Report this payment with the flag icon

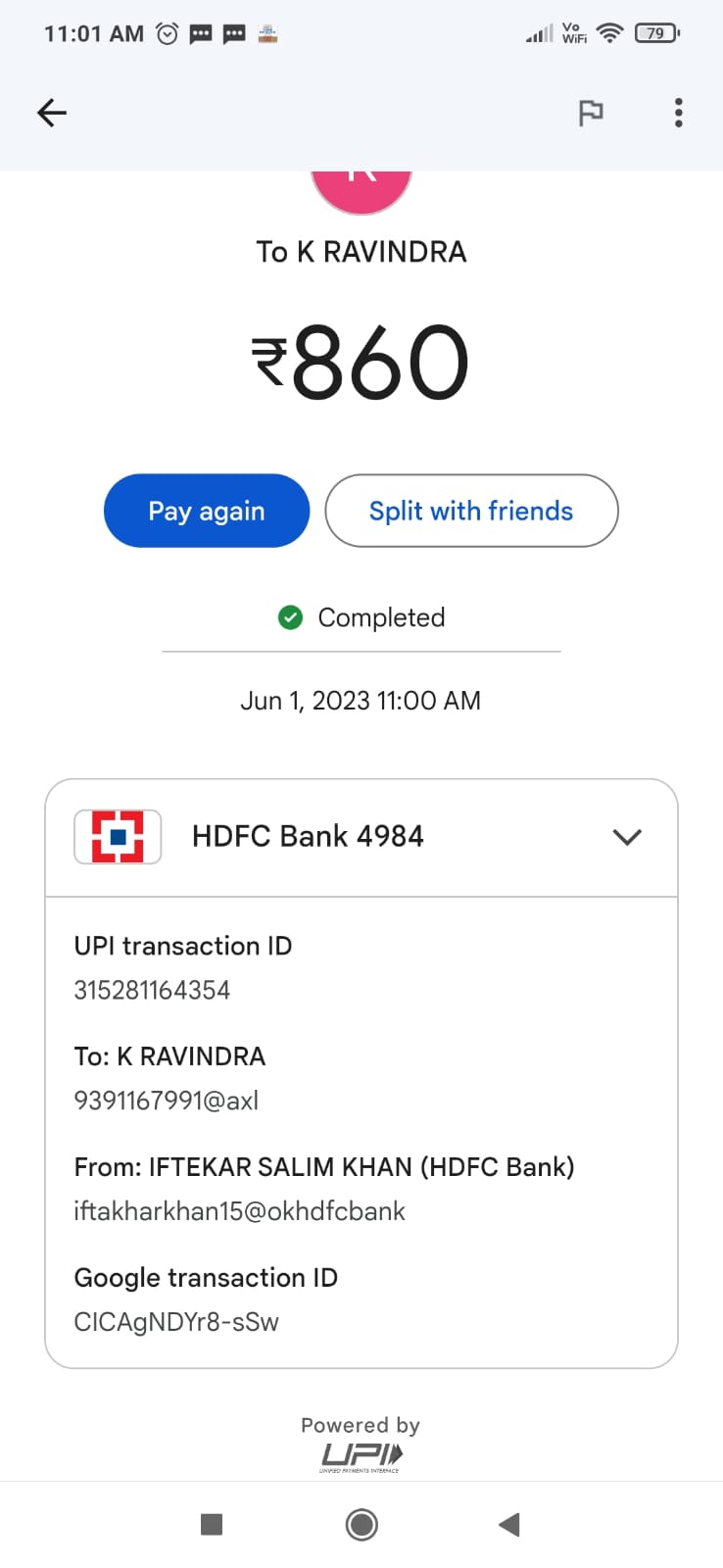591,114
